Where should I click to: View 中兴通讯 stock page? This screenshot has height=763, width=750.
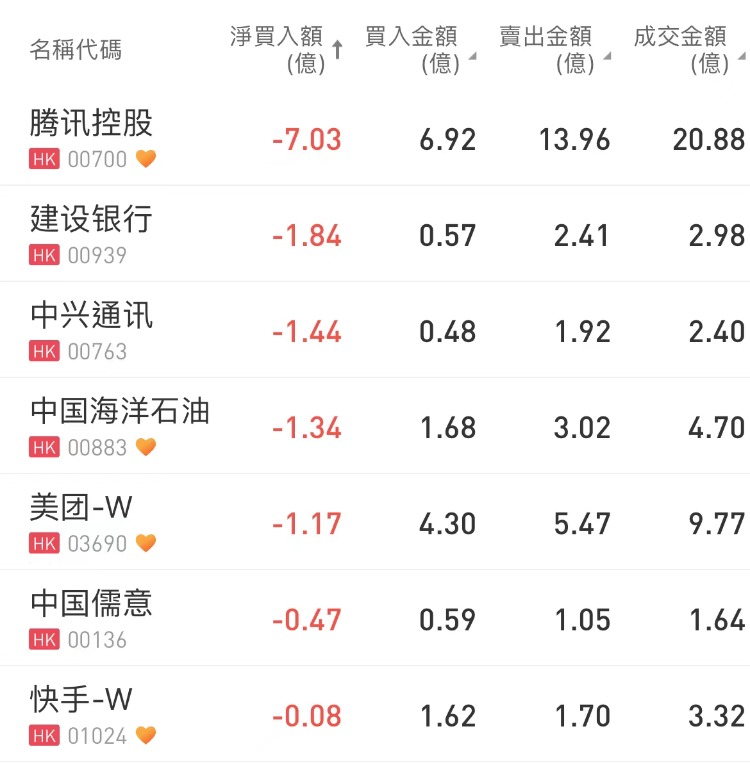92,316
